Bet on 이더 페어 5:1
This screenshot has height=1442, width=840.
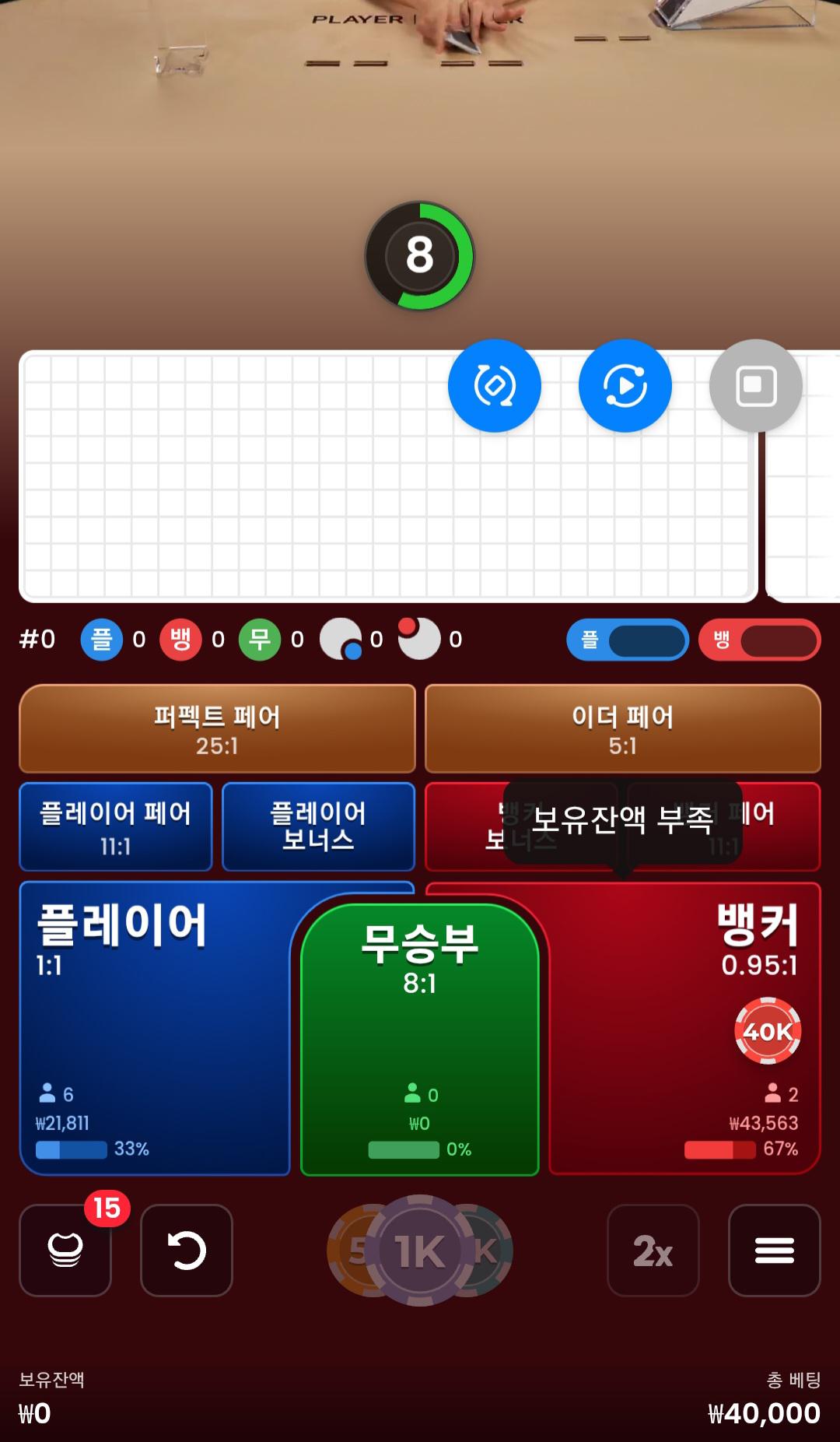coord(622,729)
